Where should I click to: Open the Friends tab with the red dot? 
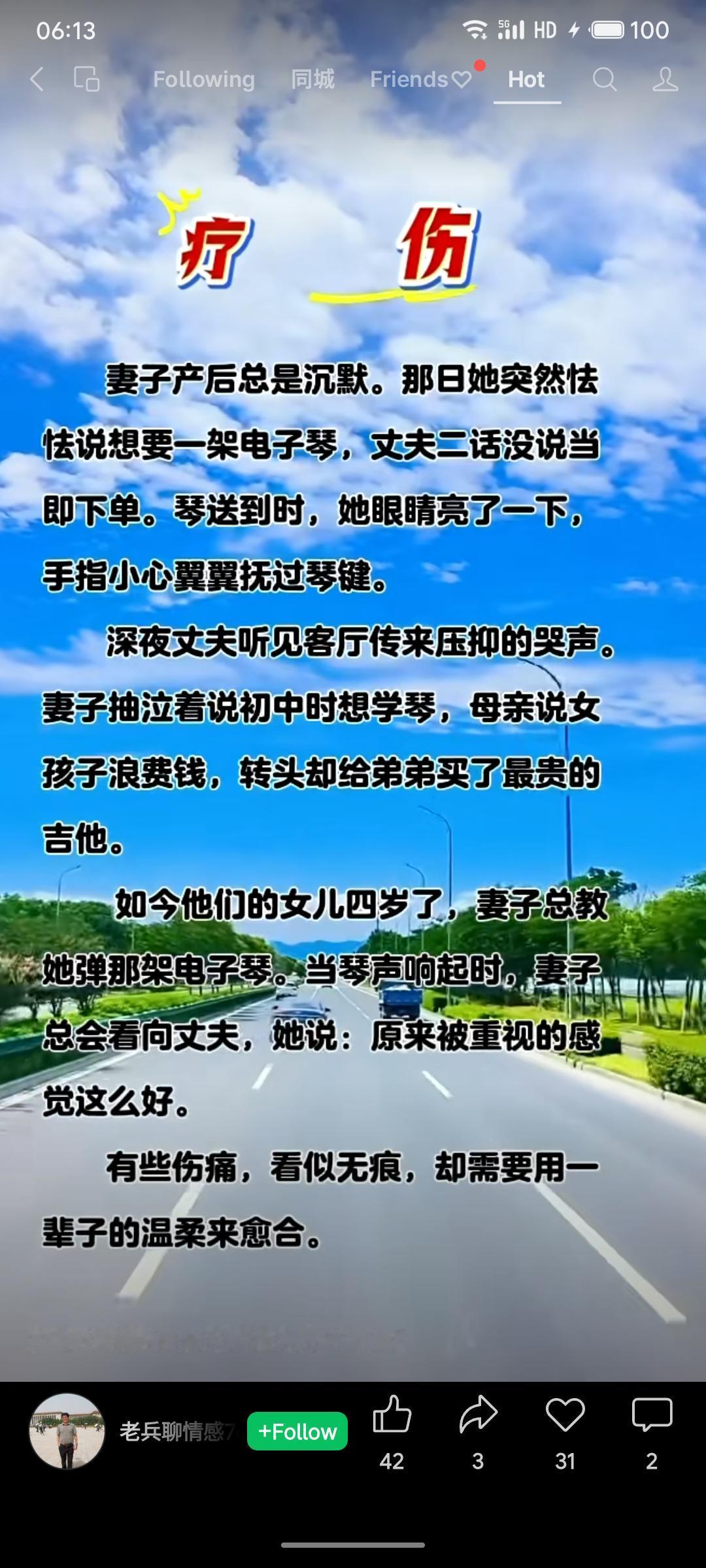click(420, 79)
